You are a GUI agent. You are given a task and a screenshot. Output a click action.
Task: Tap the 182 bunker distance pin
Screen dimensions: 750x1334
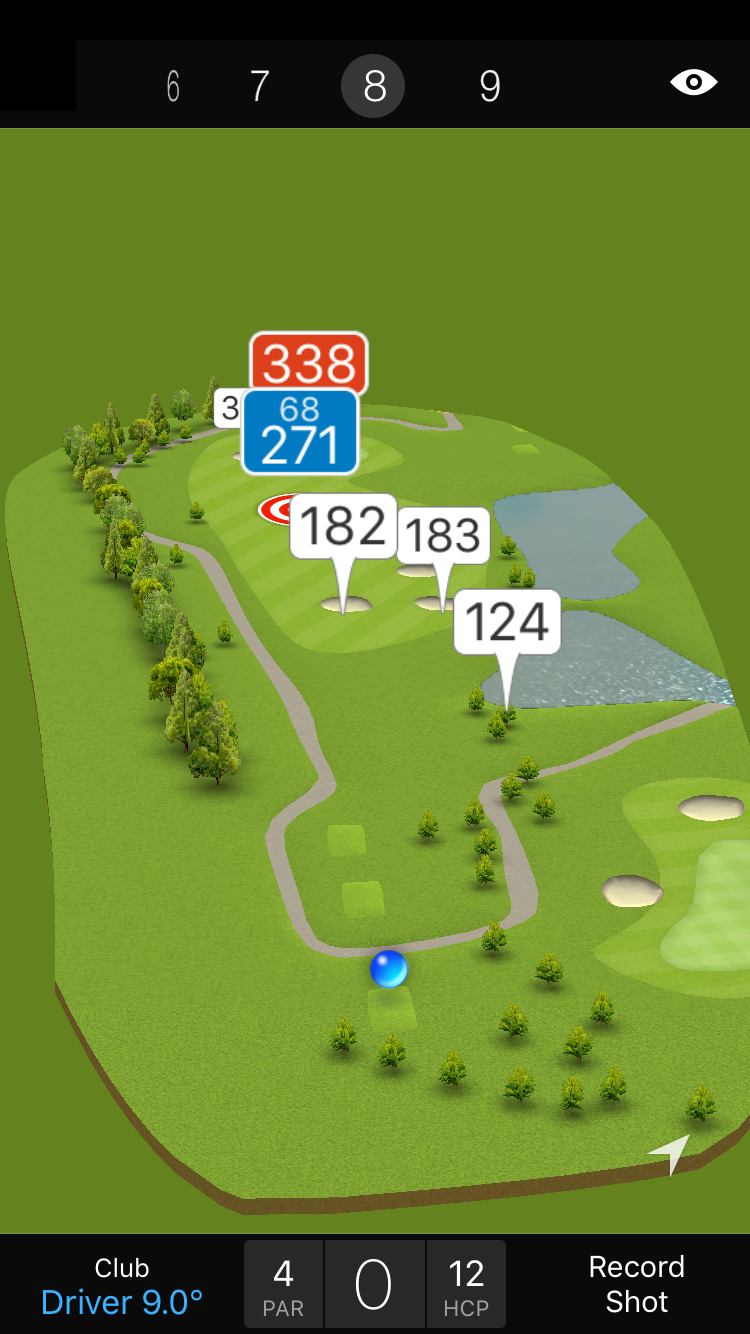pyautogui.click(x=342, y=526)
